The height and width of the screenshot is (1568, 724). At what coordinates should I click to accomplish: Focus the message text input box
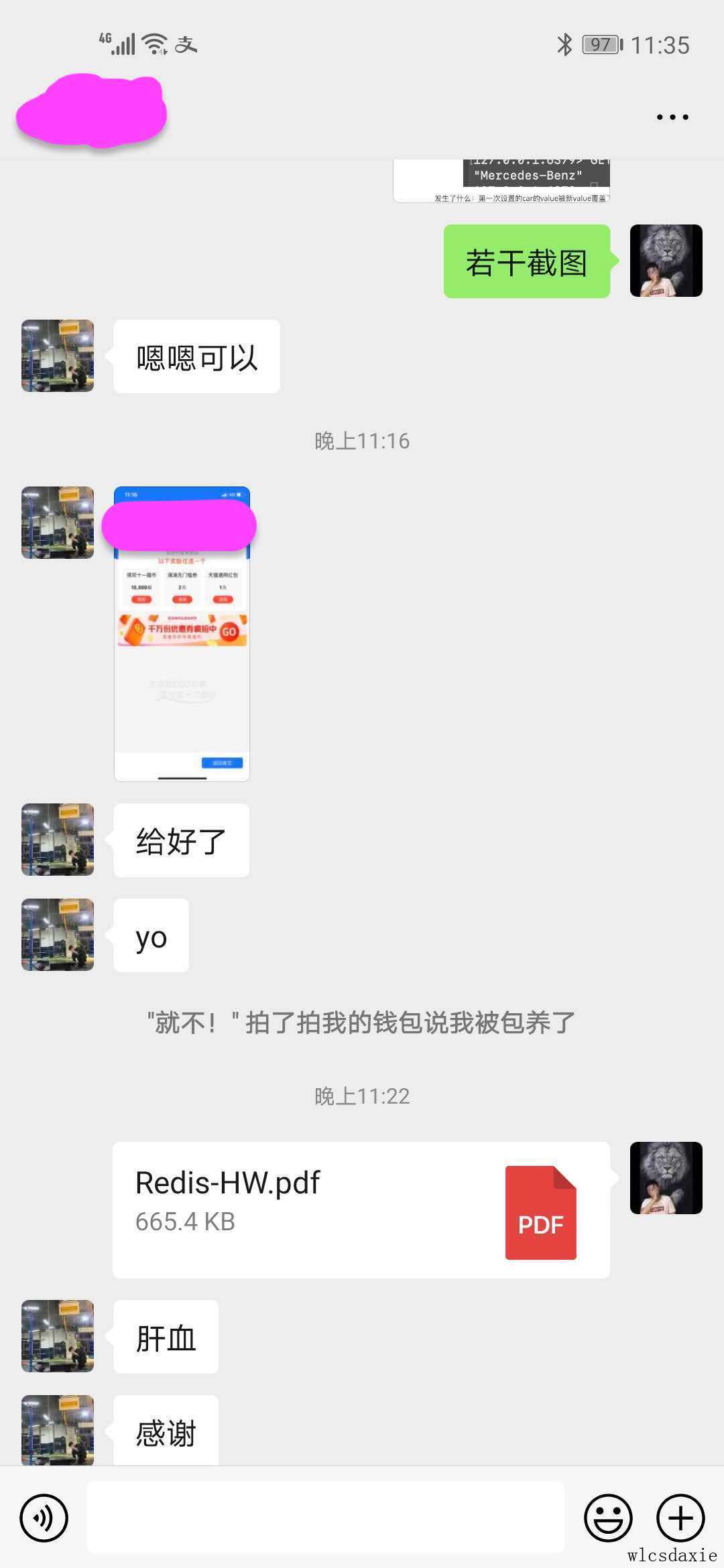coord(326,1517)
